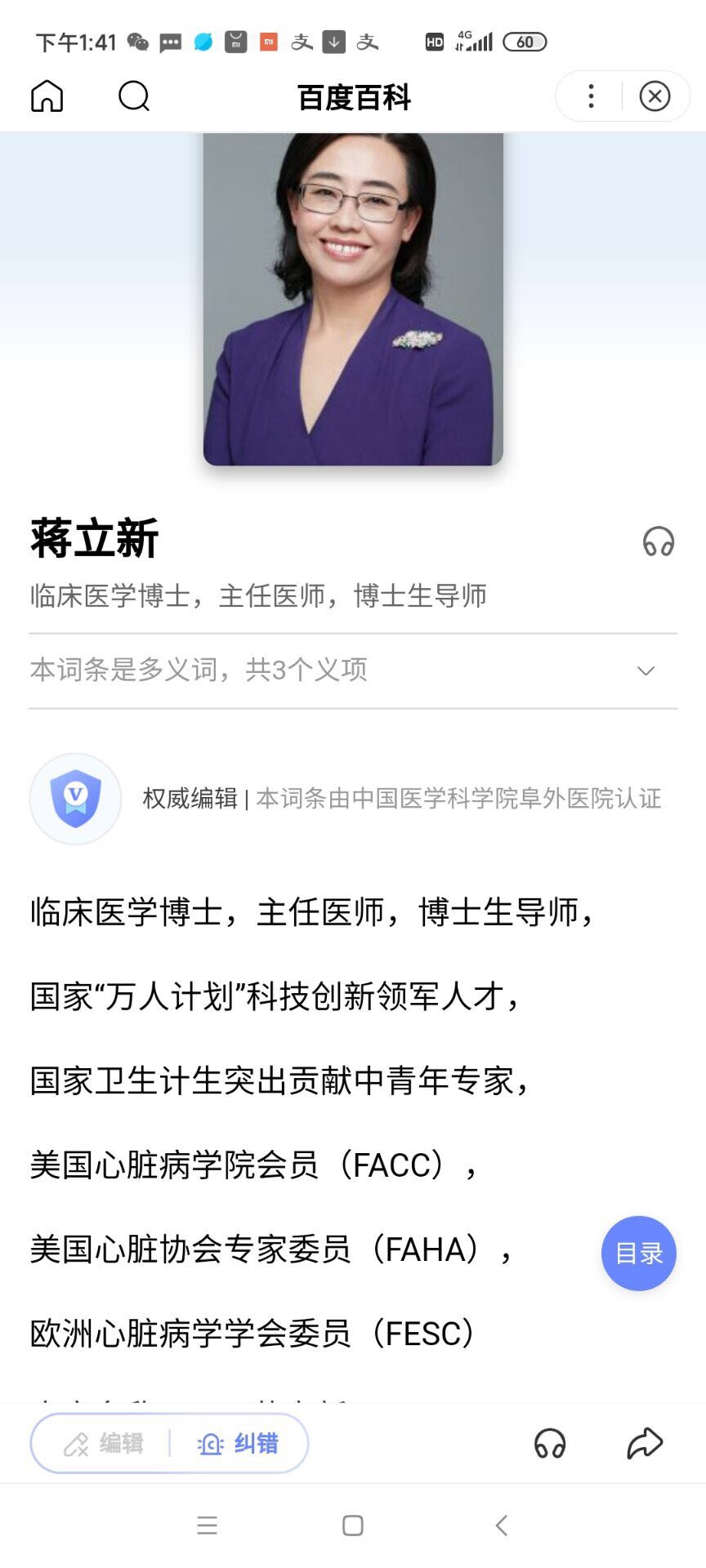Open the portrait photo of 蒋立新
Viewport: 706px width, 1568px height.
tap(353, 299)
